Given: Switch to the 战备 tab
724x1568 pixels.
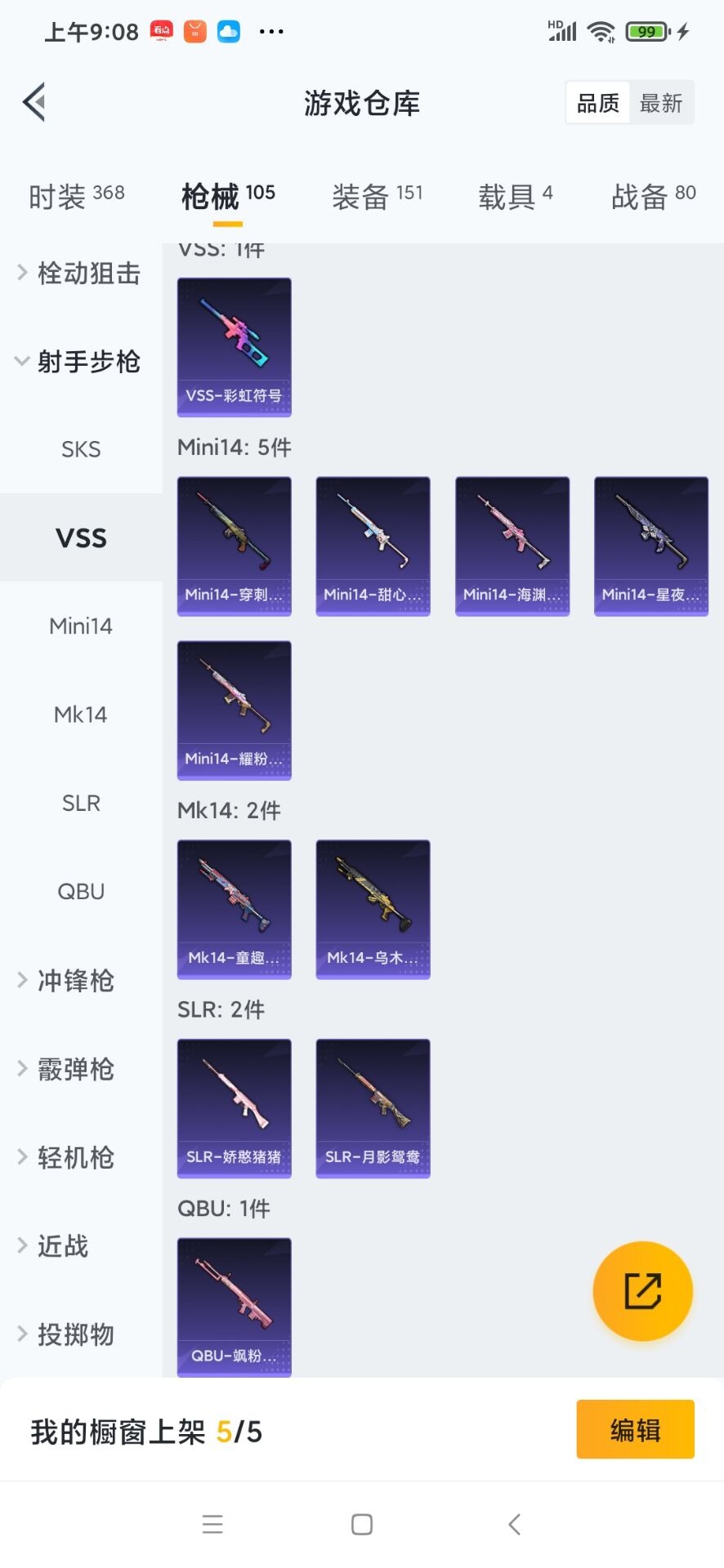Looking at the screenshot, I should [x=653, y=196].
